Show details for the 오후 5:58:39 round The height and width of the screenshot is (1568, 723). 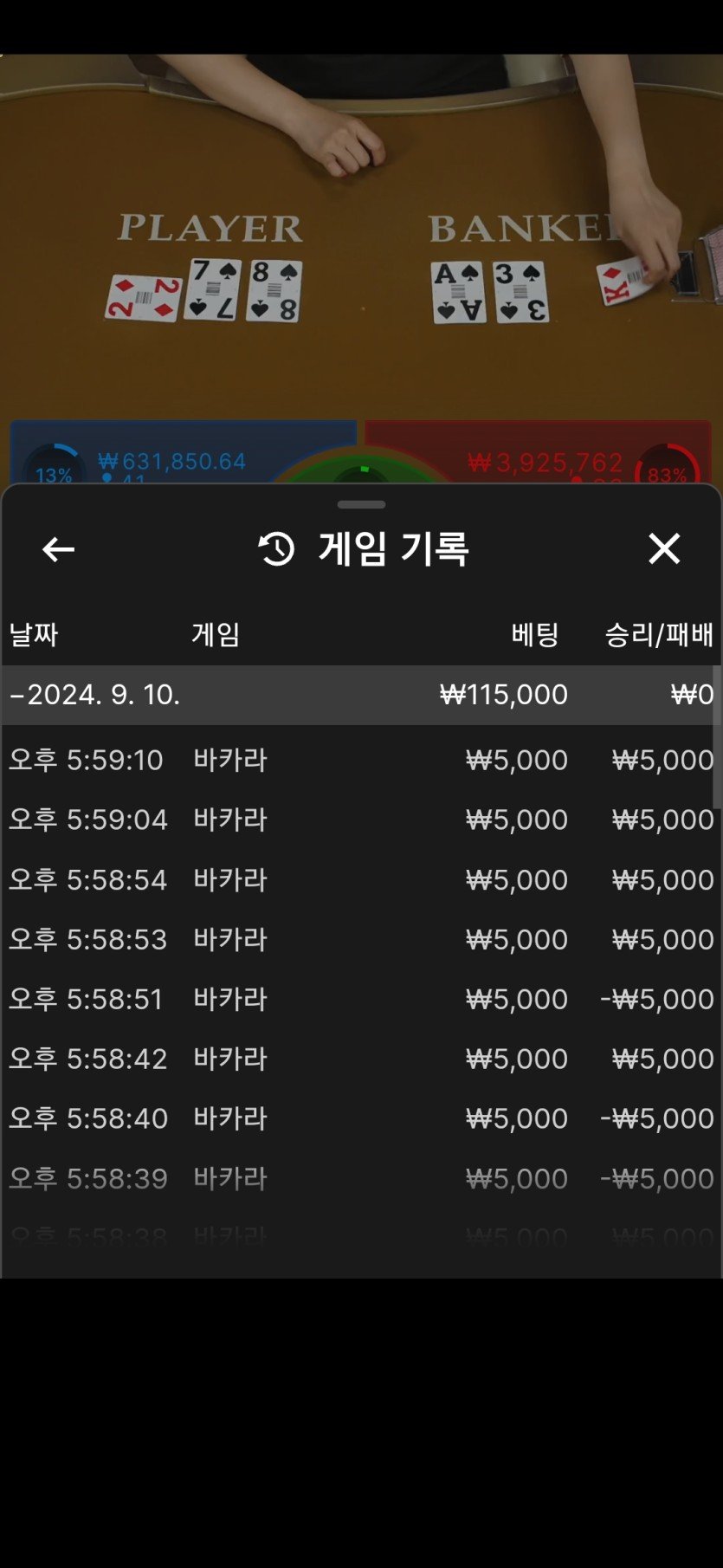(x=360, y=1178)
